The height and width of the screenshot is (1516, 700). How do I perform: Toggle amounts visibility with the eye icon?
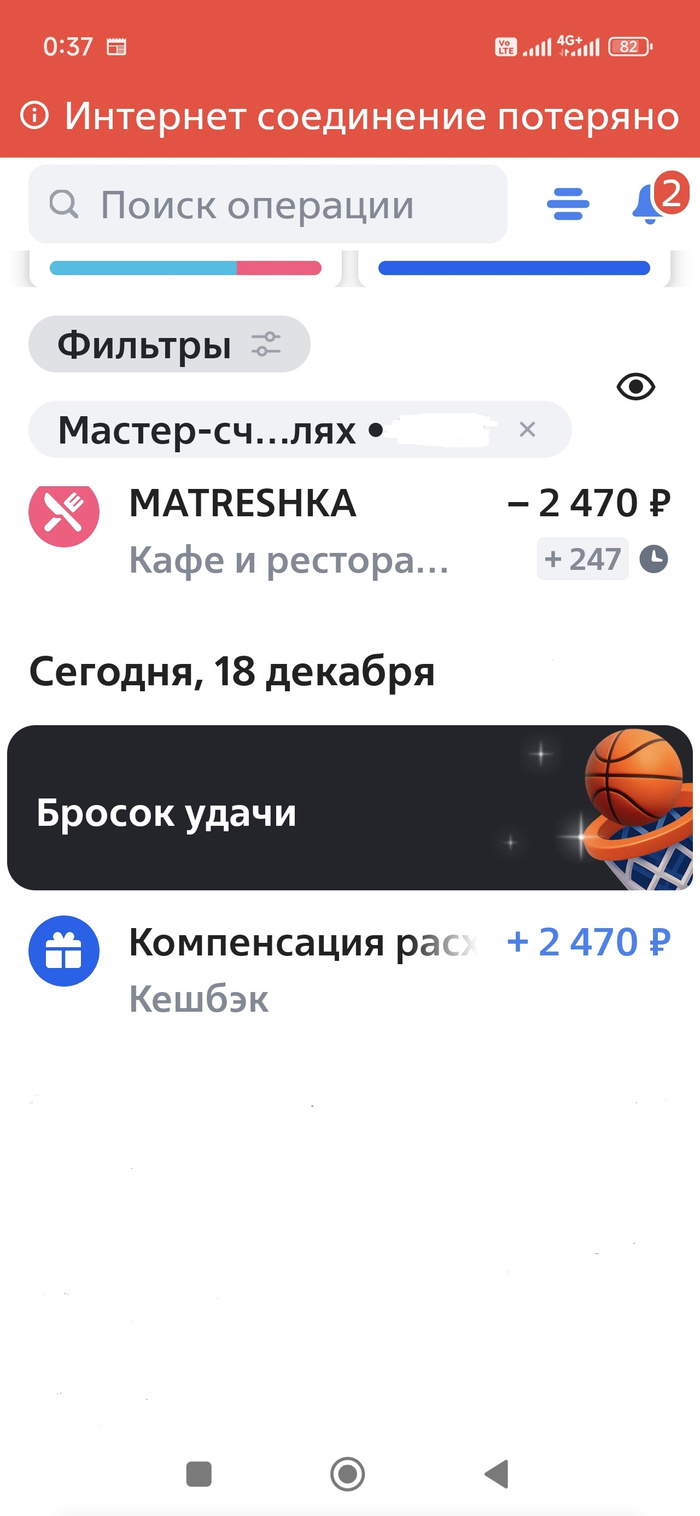click(636, 387)
